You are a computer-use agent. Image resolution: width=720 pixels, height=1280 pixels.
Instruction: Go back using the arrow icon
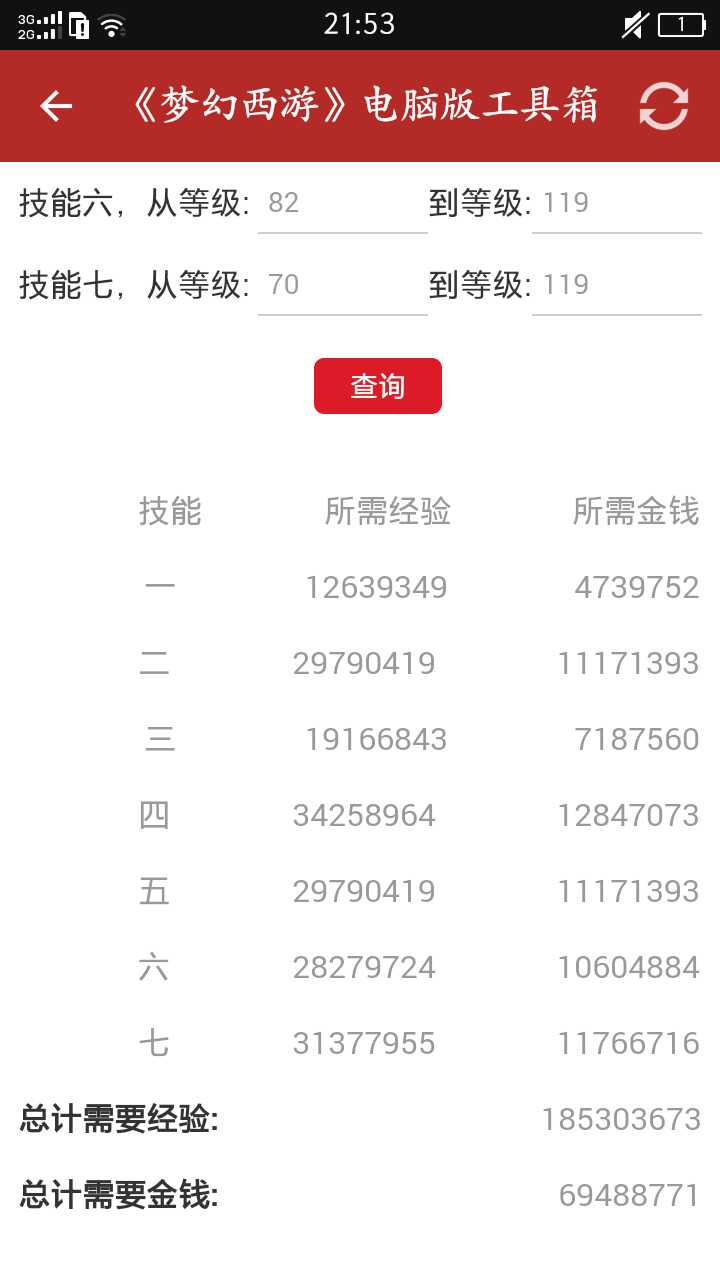tap(56, 106)
